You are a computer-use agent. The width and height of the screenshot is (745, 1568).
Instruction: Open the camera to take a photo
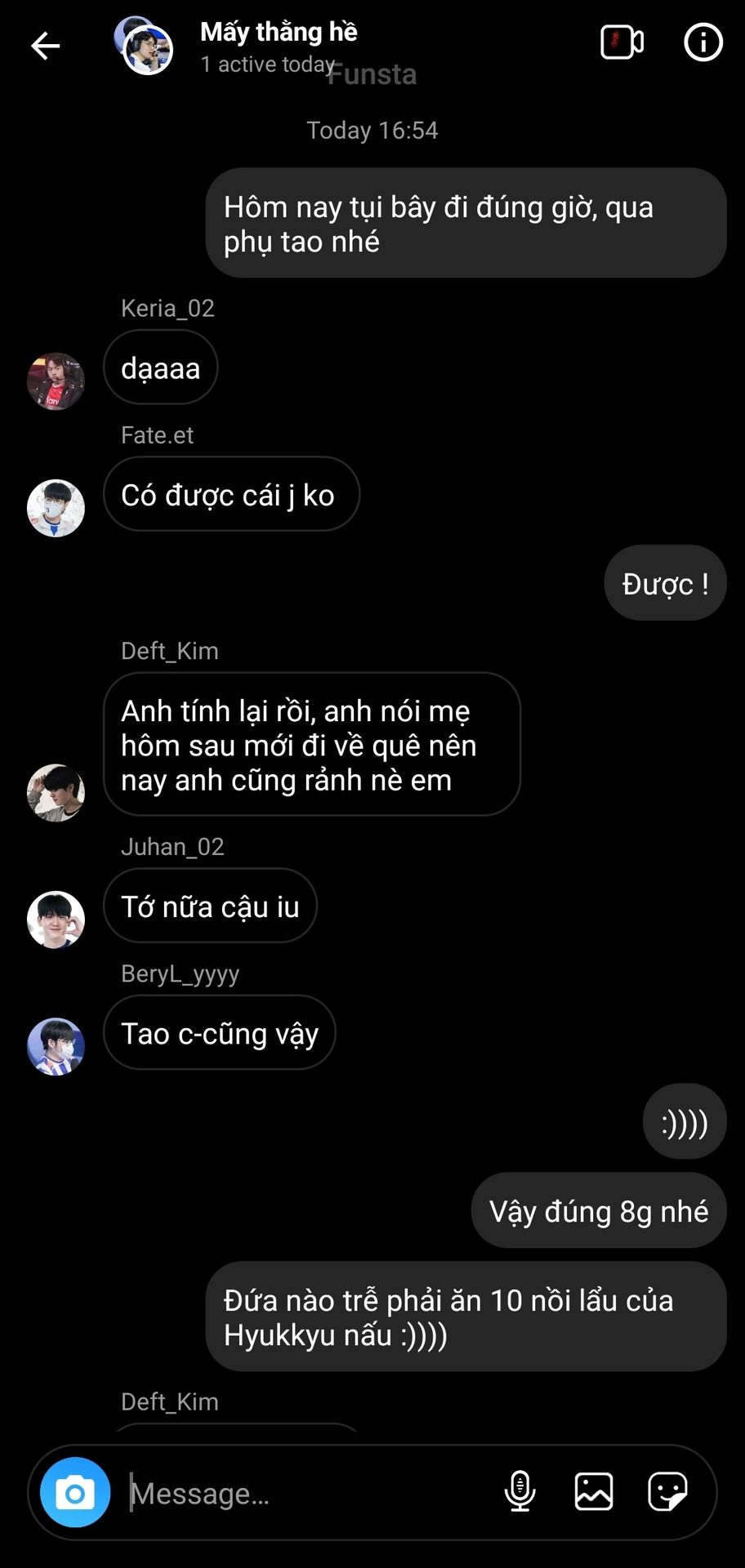75,1493
